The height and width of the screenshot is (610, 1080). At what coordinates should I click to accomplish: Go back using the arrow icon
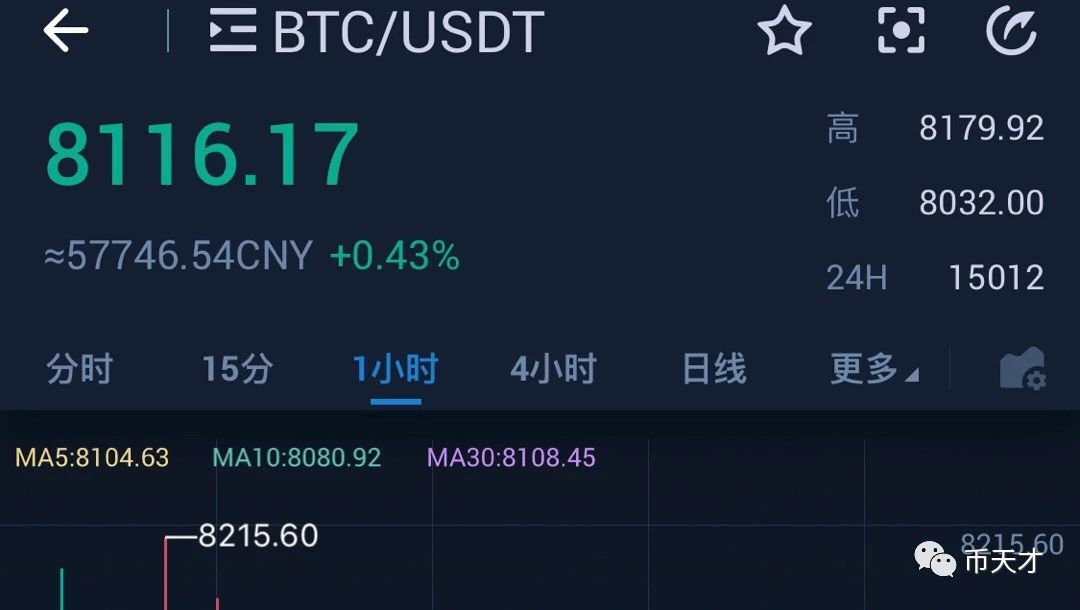[65, 30]
